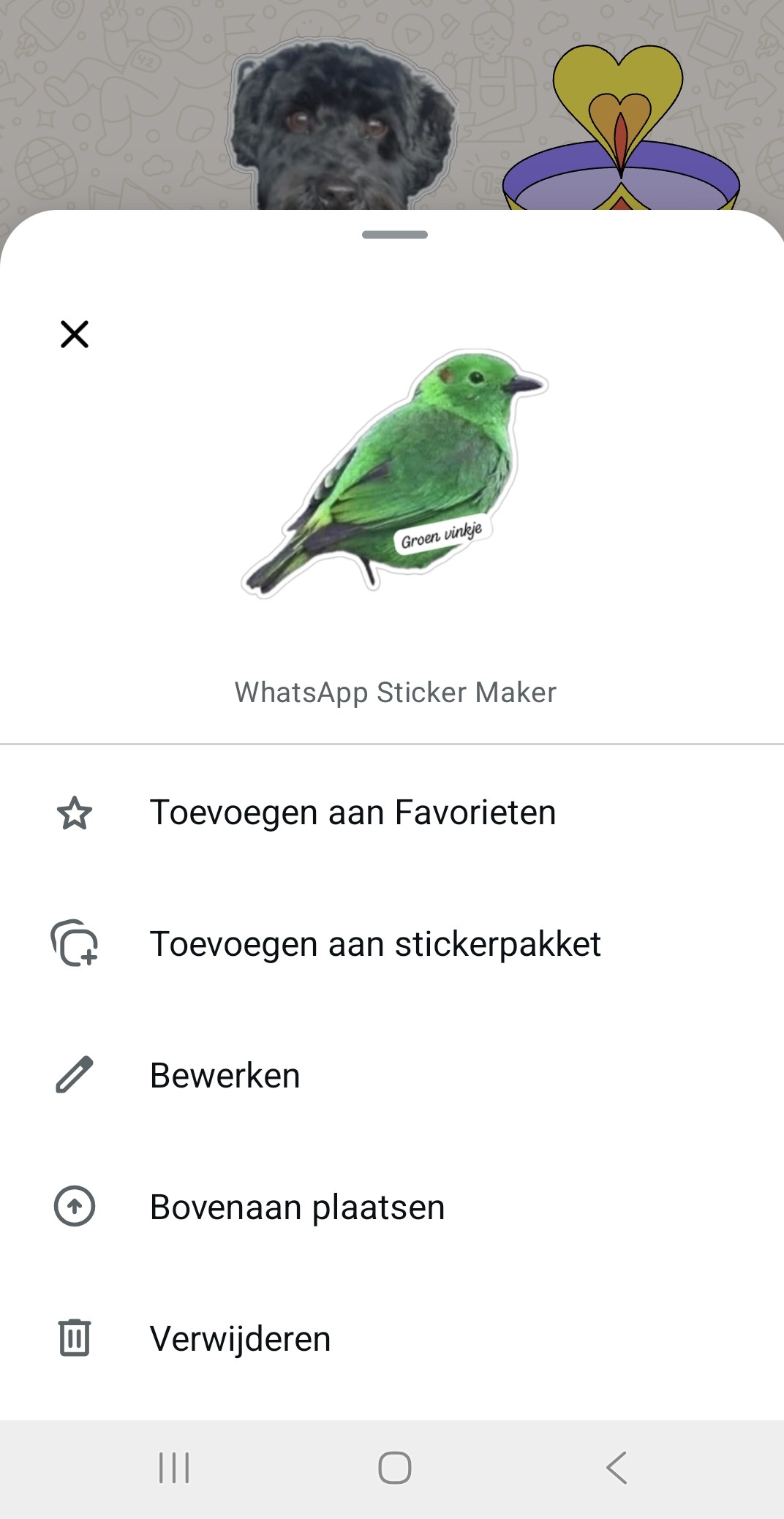
Task: Grab the bottom sheet drag handle
Action: tap(394, 235)
